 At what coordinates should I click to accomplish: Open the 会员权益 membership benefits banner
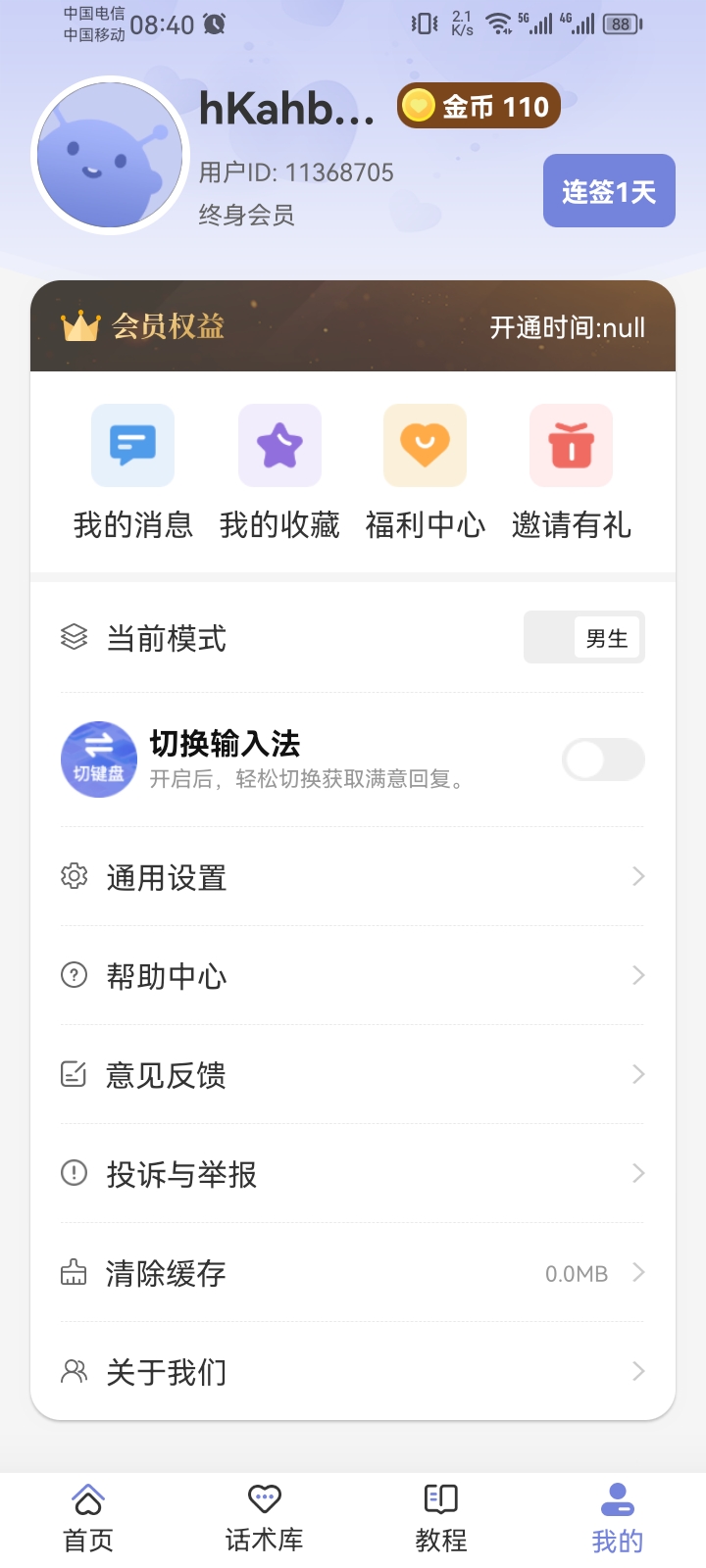[352, 326]
